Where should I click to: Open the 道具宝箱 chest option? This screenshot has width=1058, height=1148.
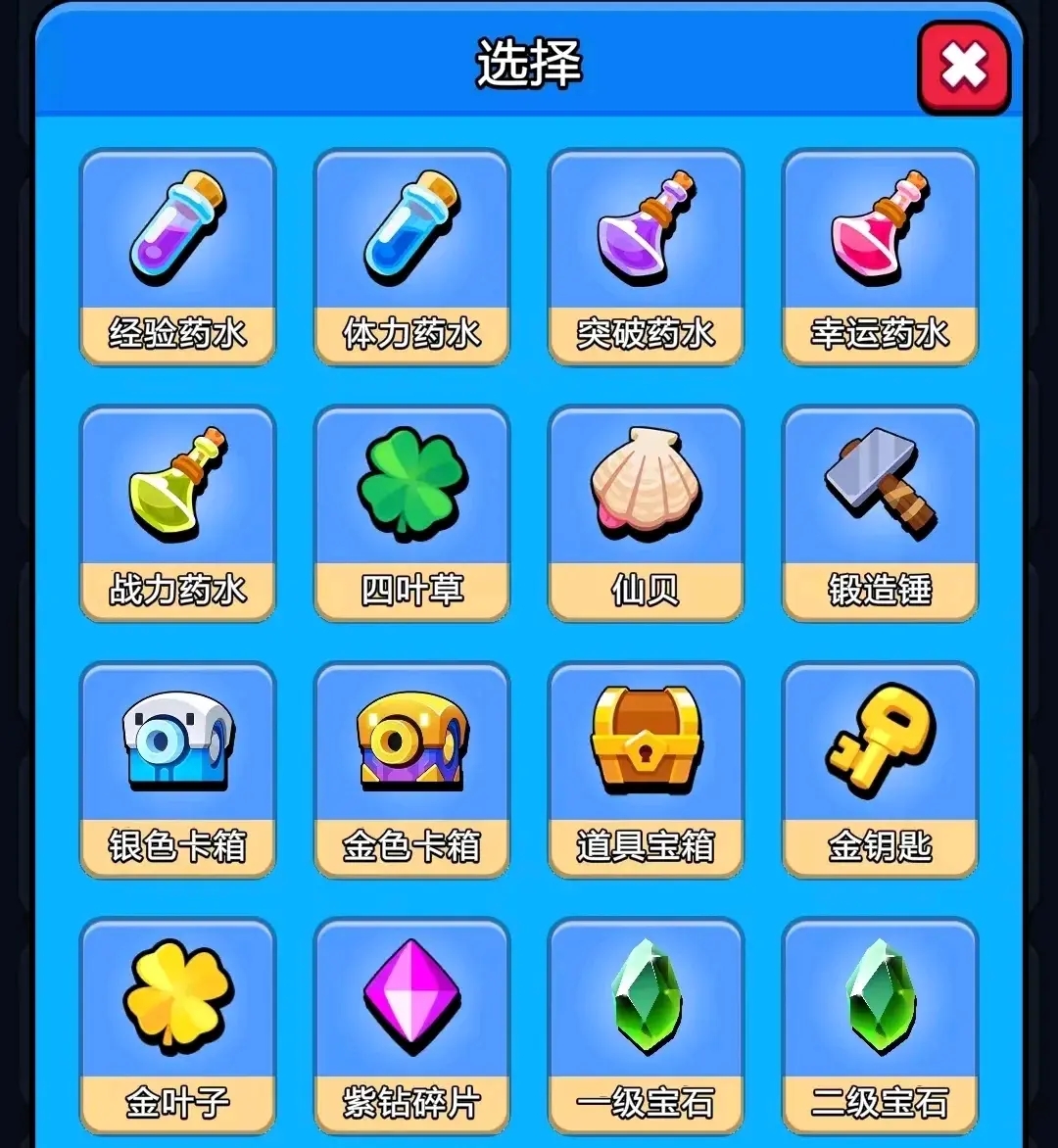click(x=646, y=770)
